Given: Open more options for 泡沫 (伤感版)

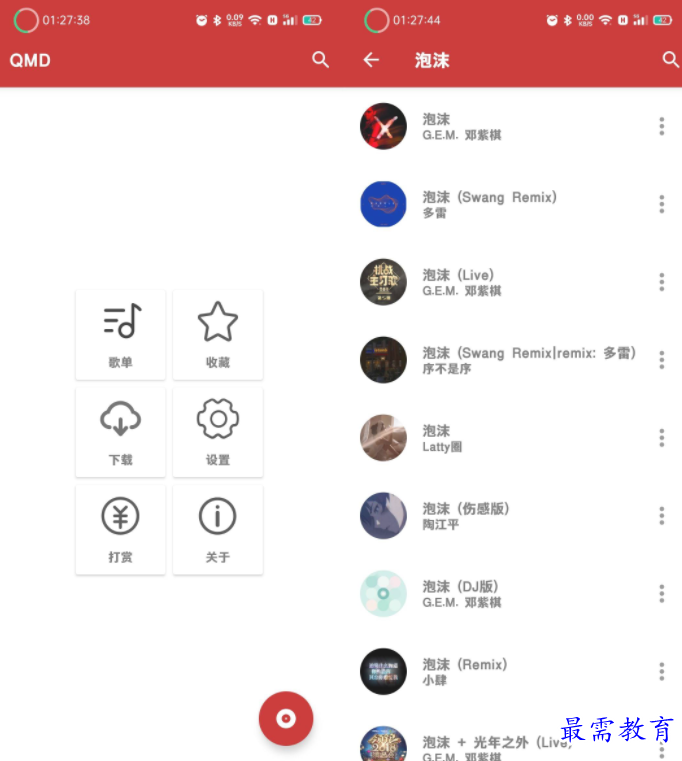Looking at the screenshot, I should 661,516.
